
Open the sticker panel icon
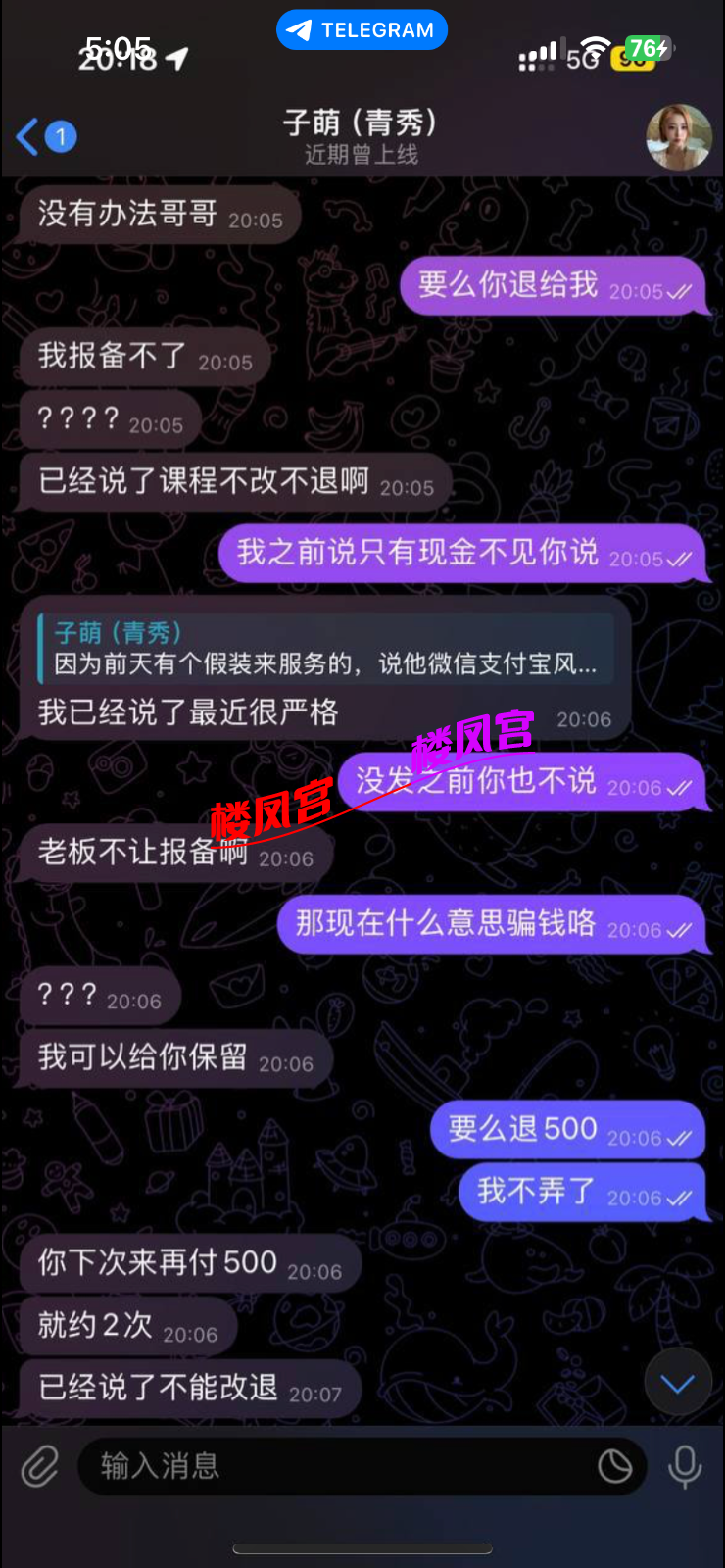[614, 1466]
